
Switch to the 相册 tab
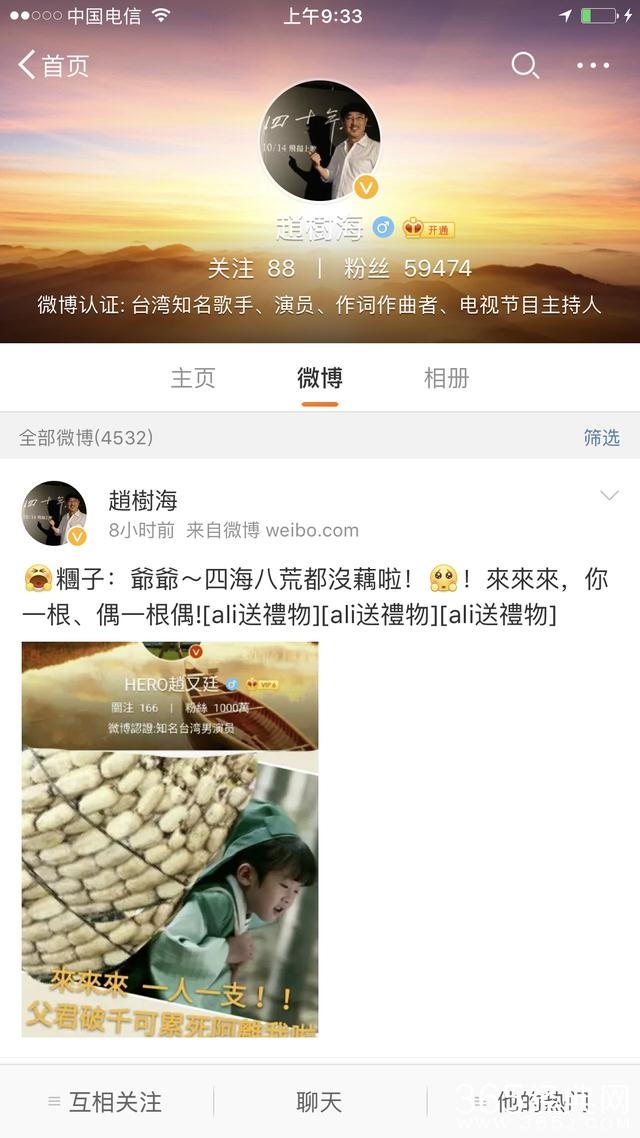click(x=446, y=378)
